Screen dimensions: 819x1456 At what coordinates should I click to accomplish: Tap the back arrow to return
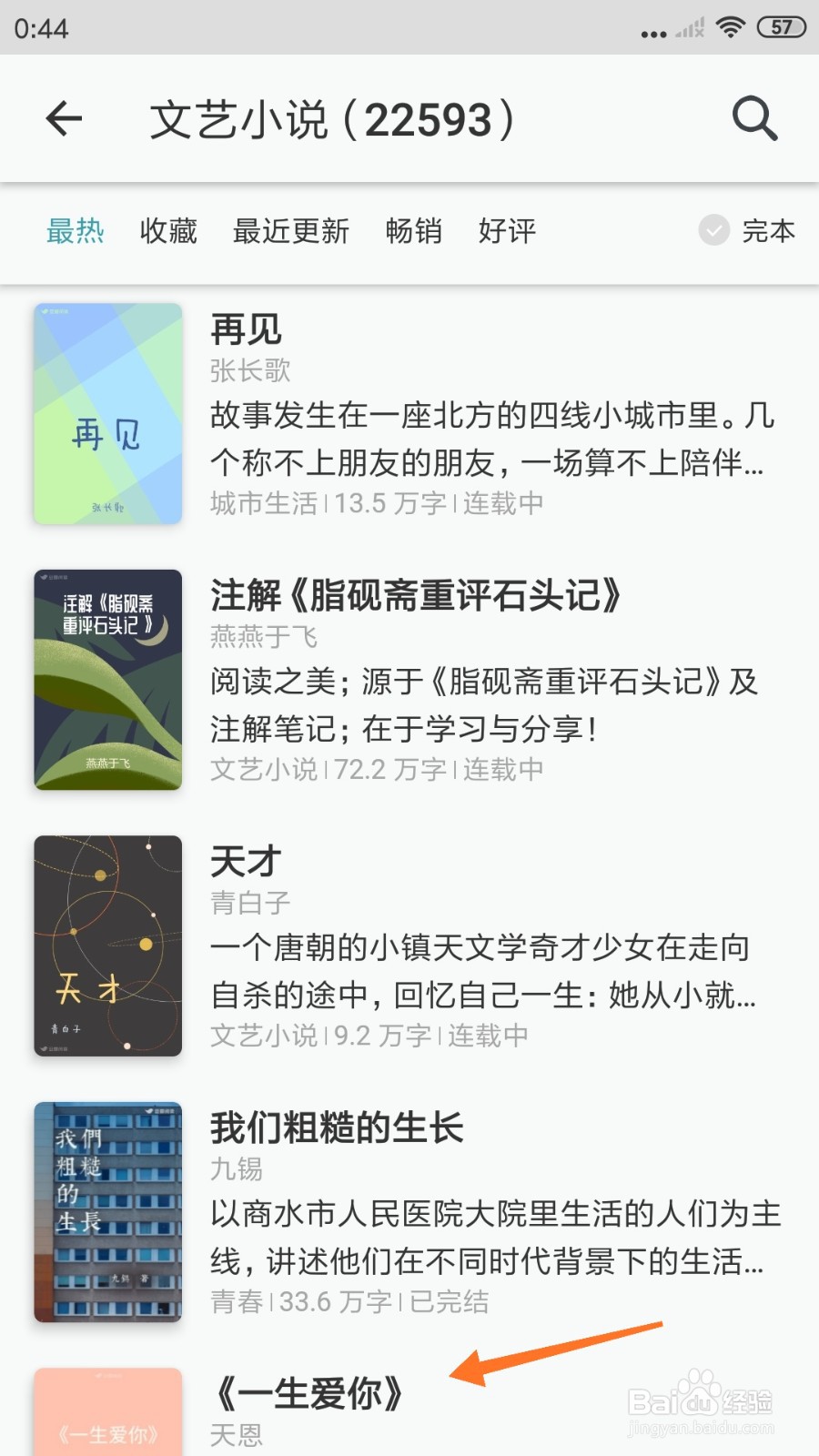(64, 118)
